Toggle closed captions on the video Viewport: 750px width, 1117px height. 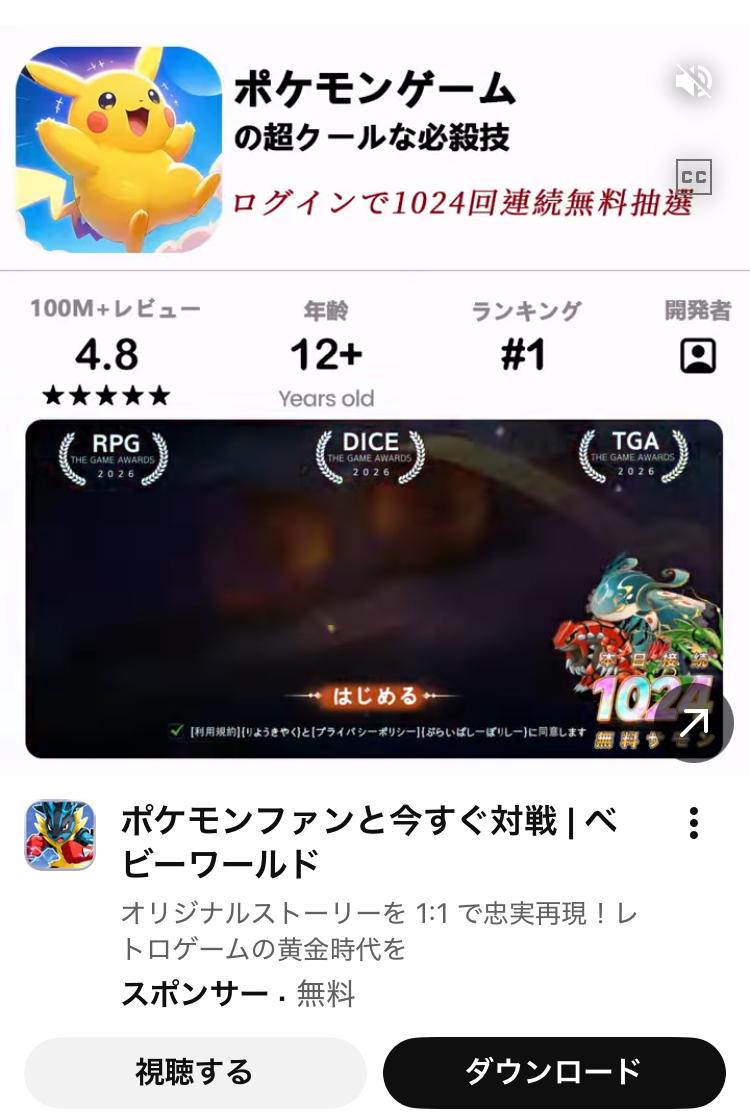694,177
